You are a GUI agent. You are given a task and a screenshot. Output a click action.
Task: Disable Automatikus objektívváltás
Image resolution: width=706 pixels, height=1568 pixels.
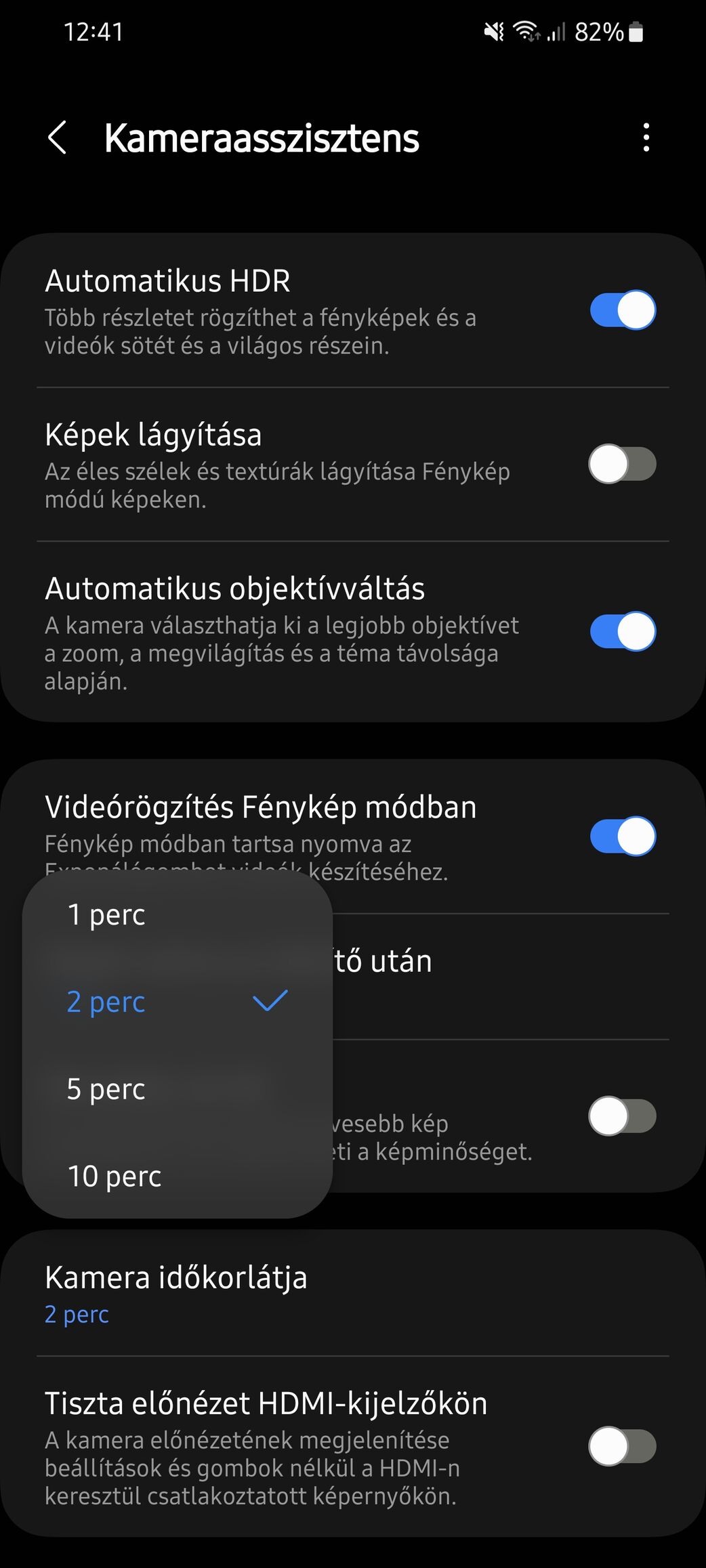point(622,631)
